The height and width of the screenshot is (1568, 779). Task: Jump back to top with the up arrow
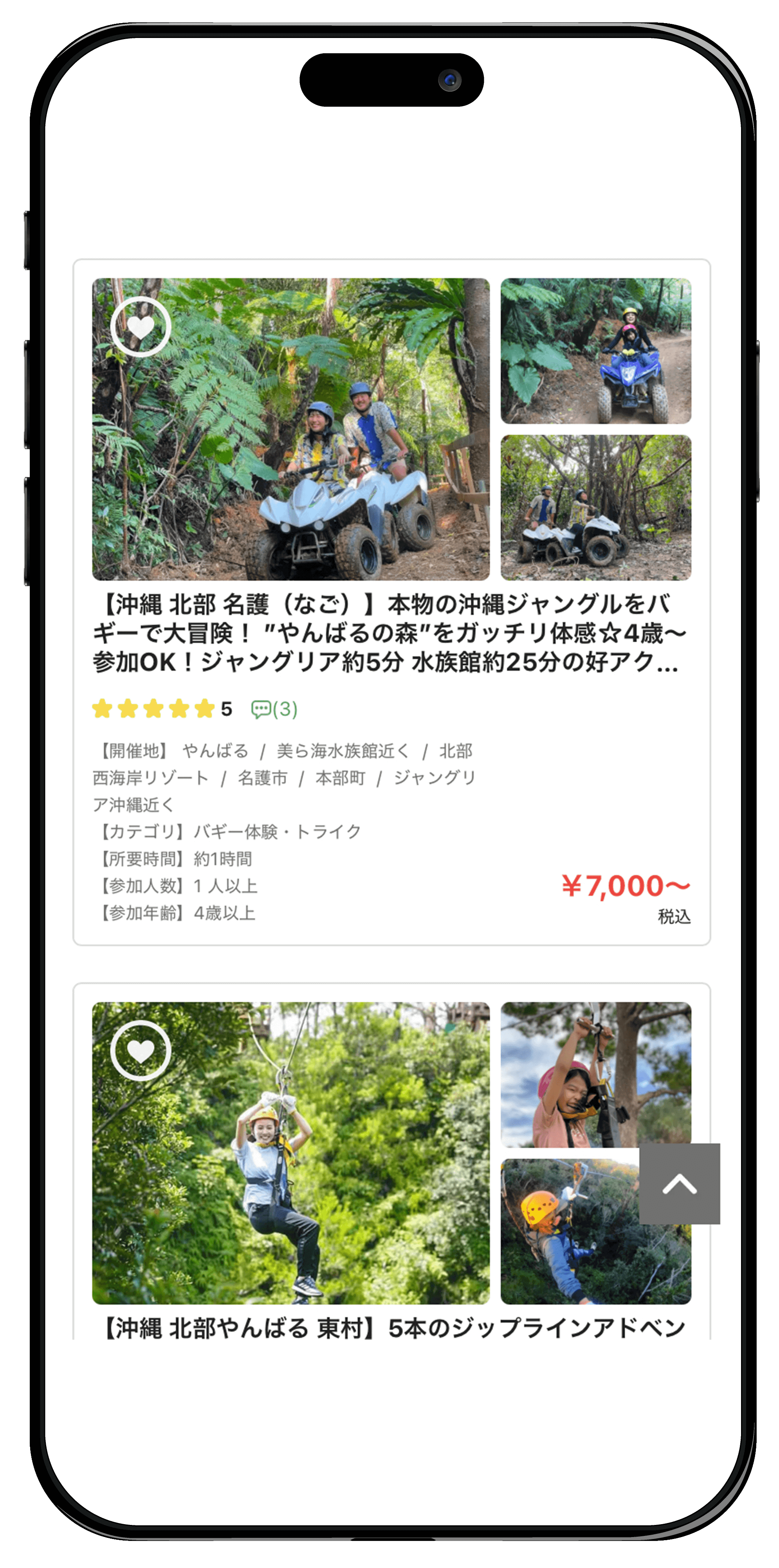pos(679,1184)
